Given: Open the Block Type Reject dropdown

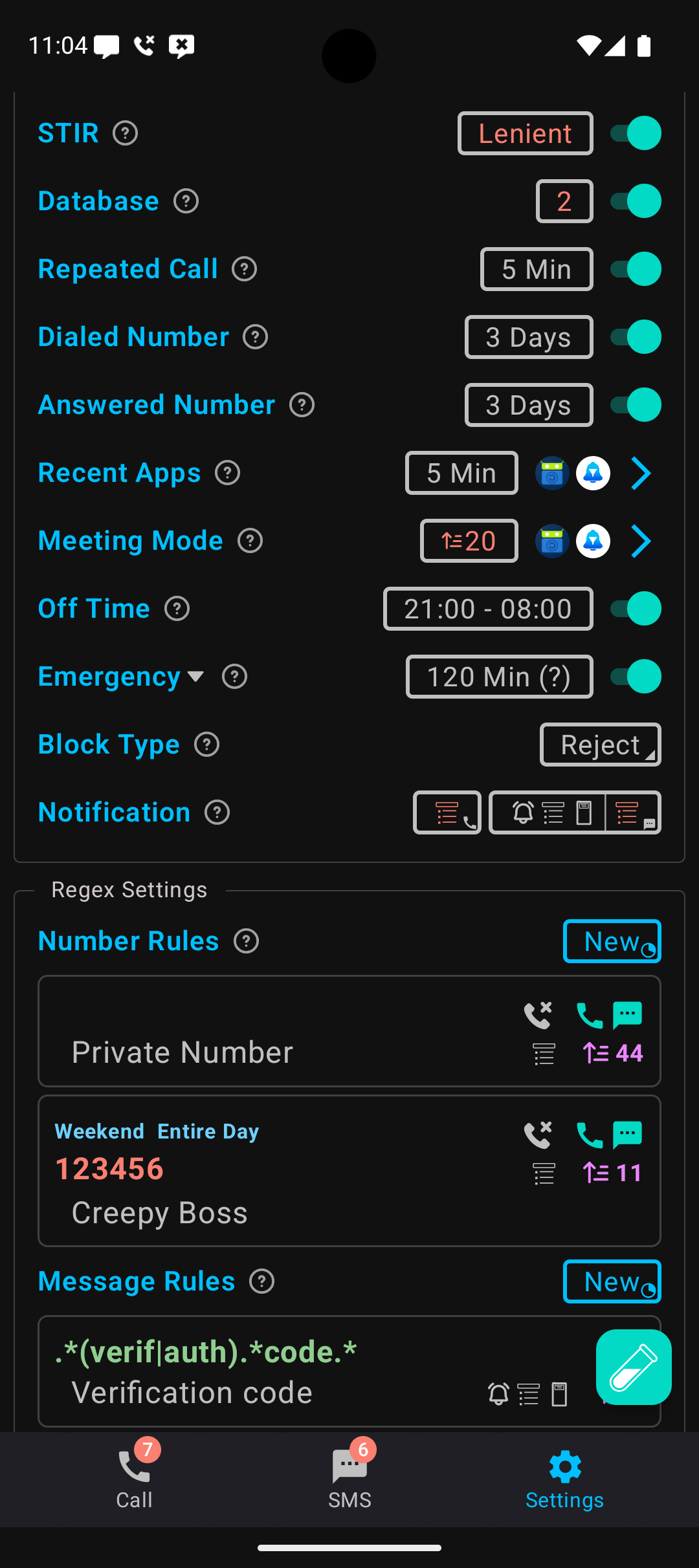Looking at the screenshot, I should coord(600,745).
